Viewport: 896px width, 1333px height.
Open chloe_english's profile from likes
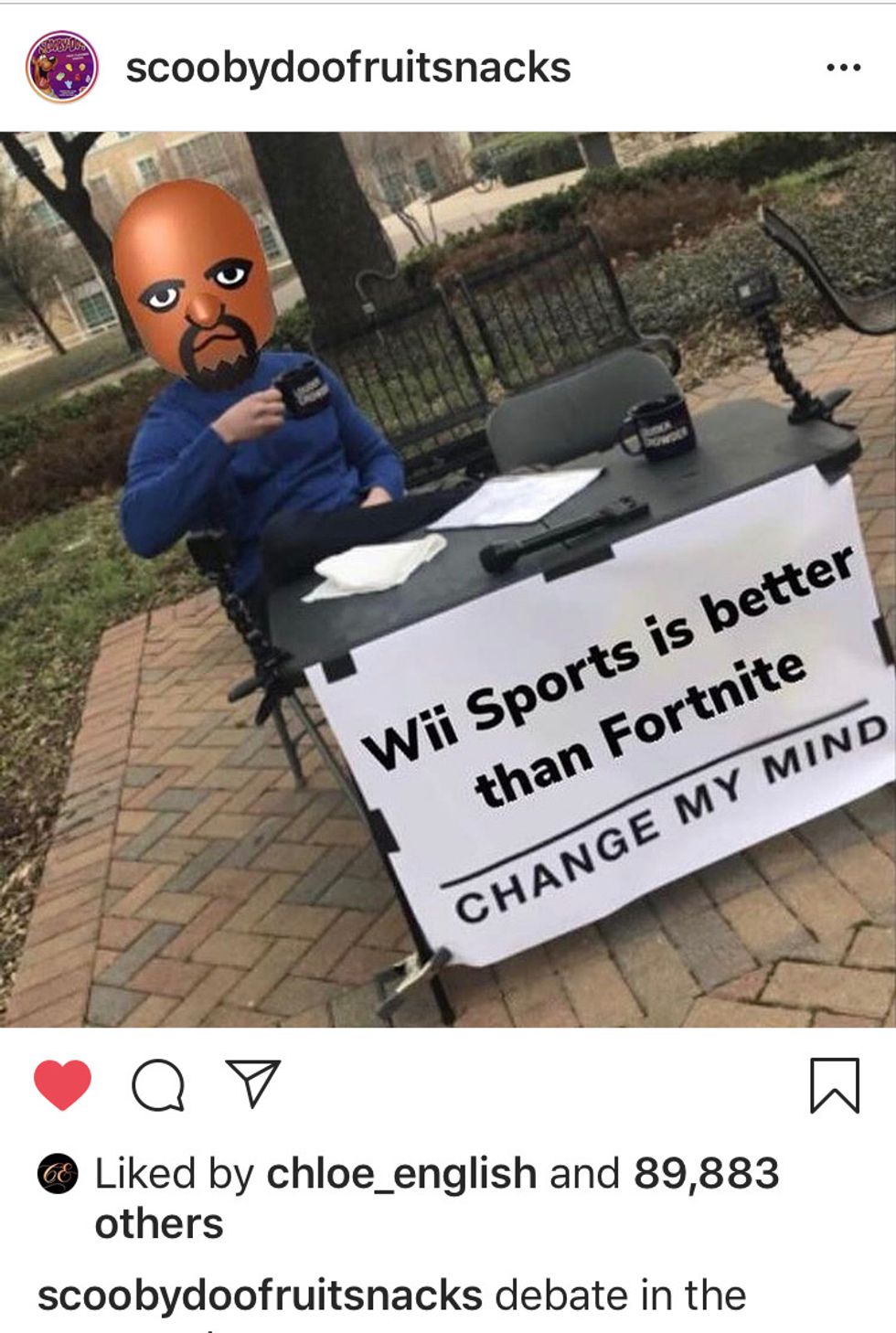400,1173
